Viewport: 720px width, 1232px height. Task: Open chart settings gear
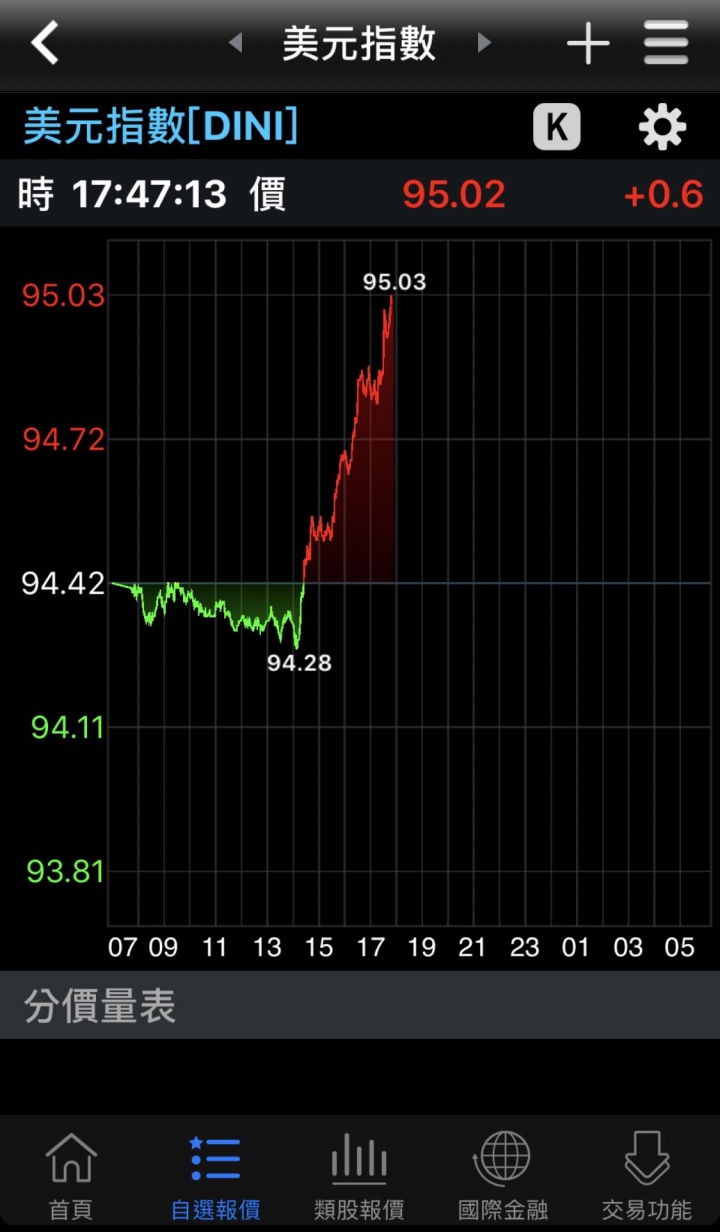pyautogui.click(x=662, y=128)
